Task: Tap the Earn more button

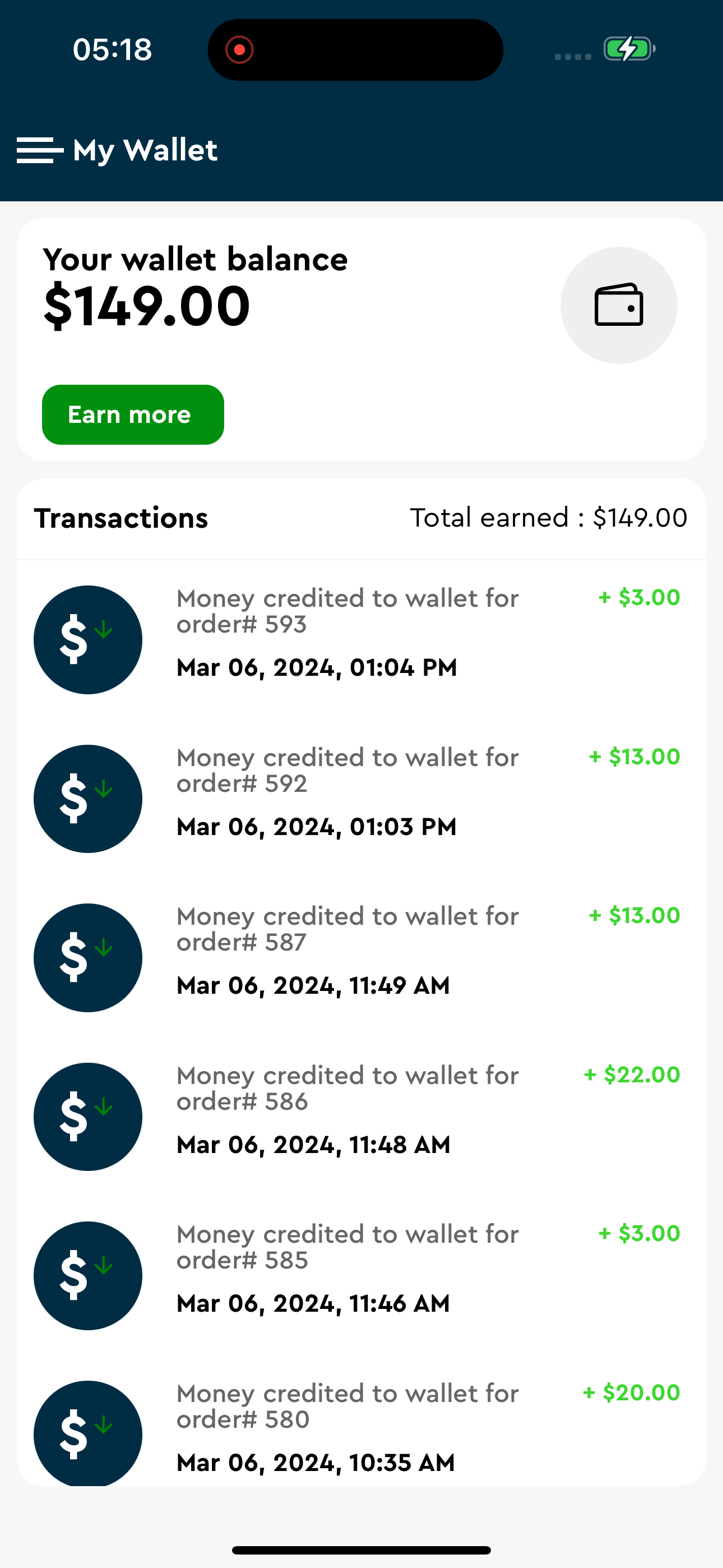Action: pos(133,414)
